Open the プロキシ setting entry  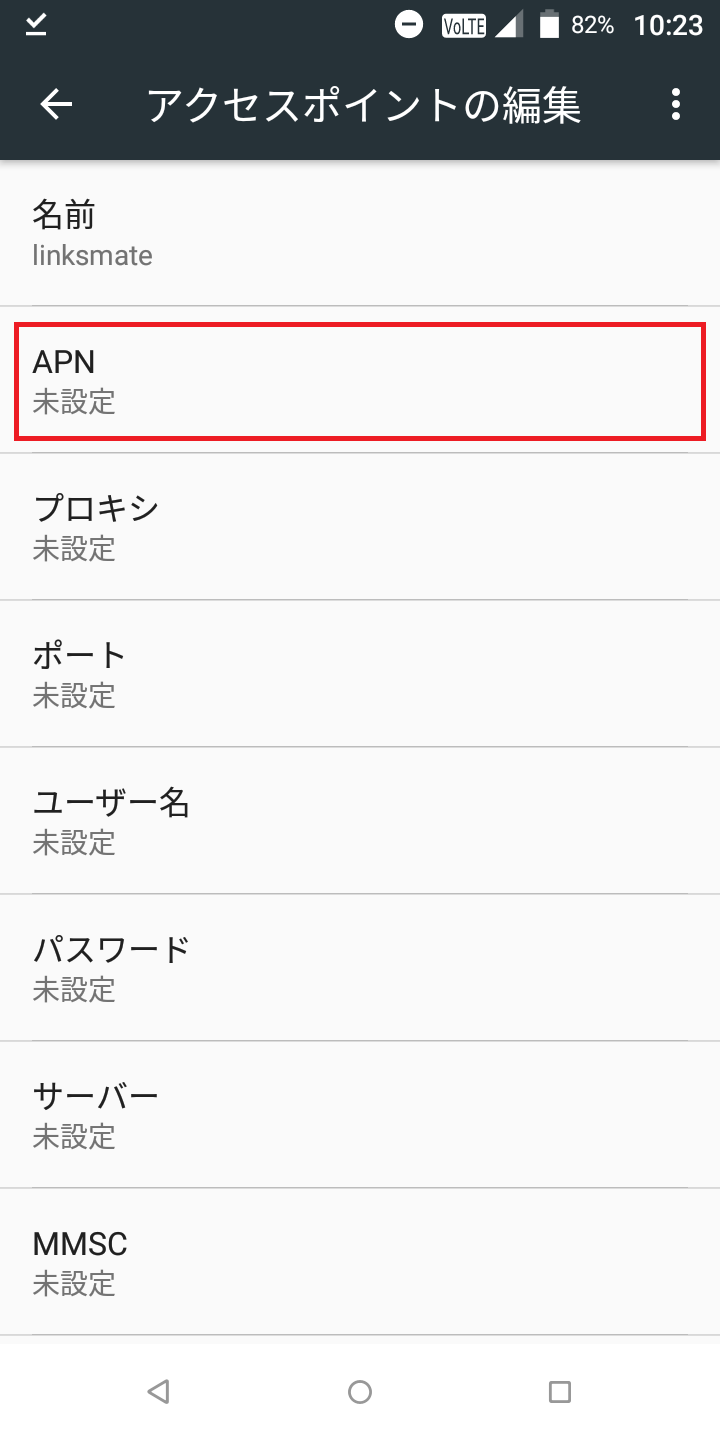click(x=360, y=527)
